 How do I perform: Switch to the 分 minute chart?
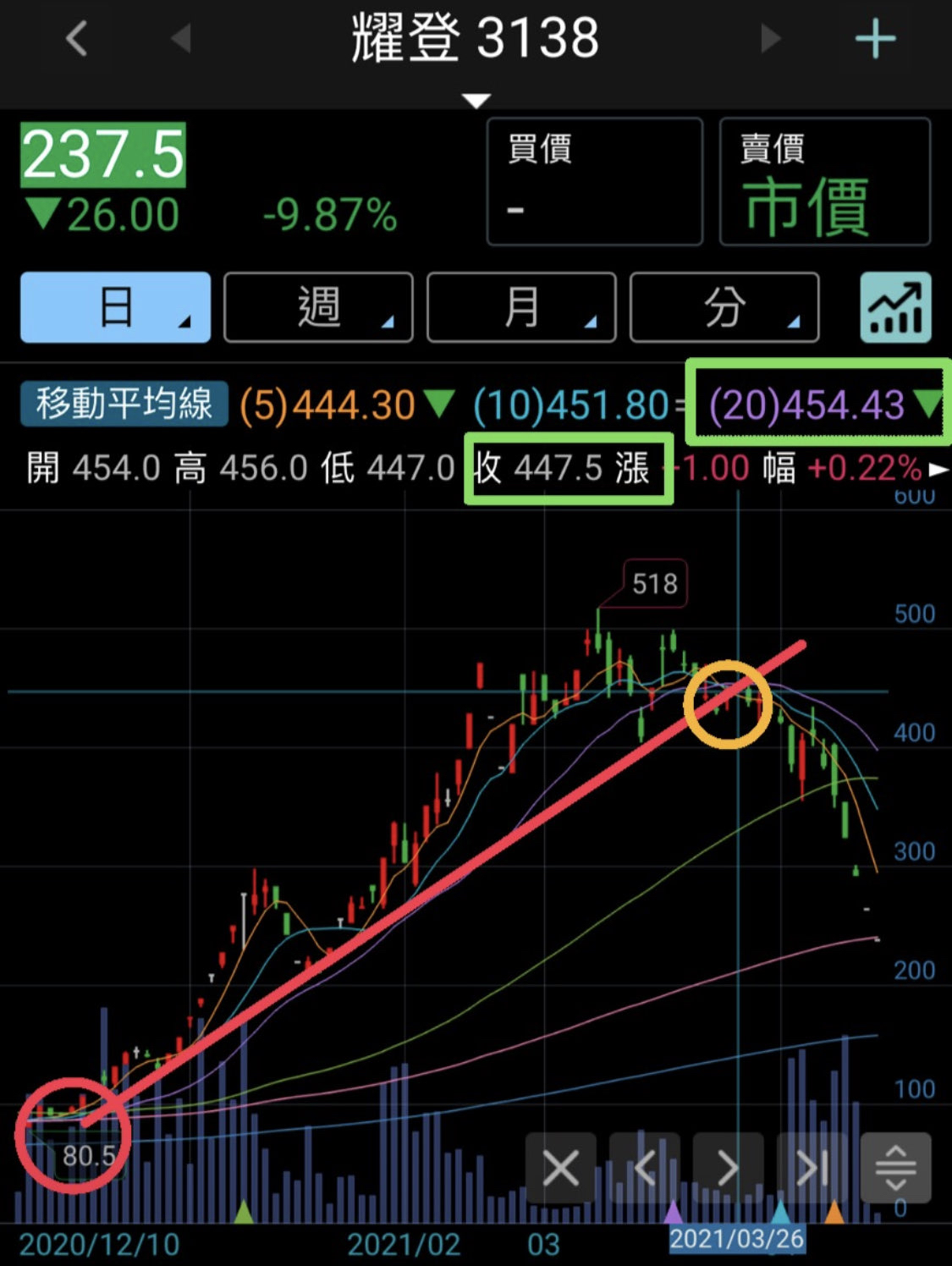724,307
